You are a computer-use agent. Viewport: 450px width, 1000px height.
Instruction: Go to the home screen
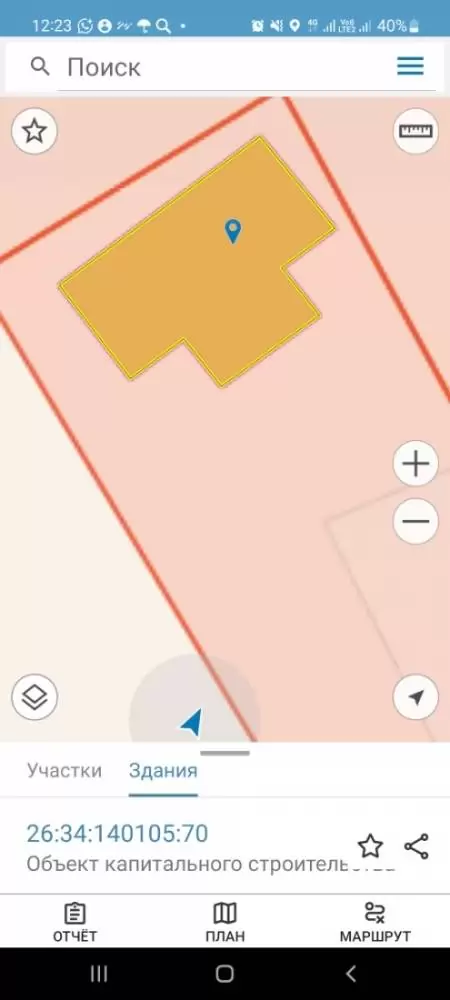(224, 973)
